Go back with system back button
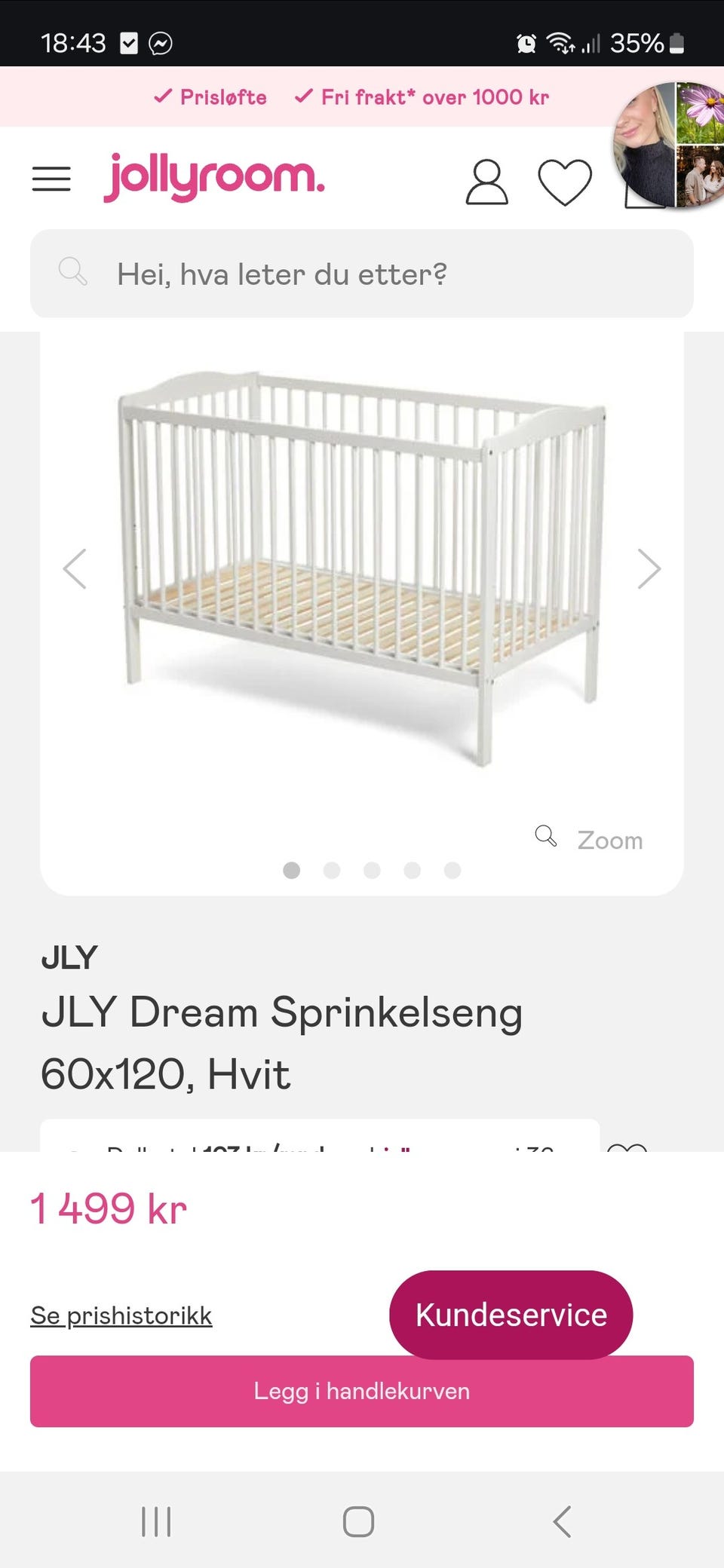This screenshot has height=1568, width=724. [x=562, y=1521]
